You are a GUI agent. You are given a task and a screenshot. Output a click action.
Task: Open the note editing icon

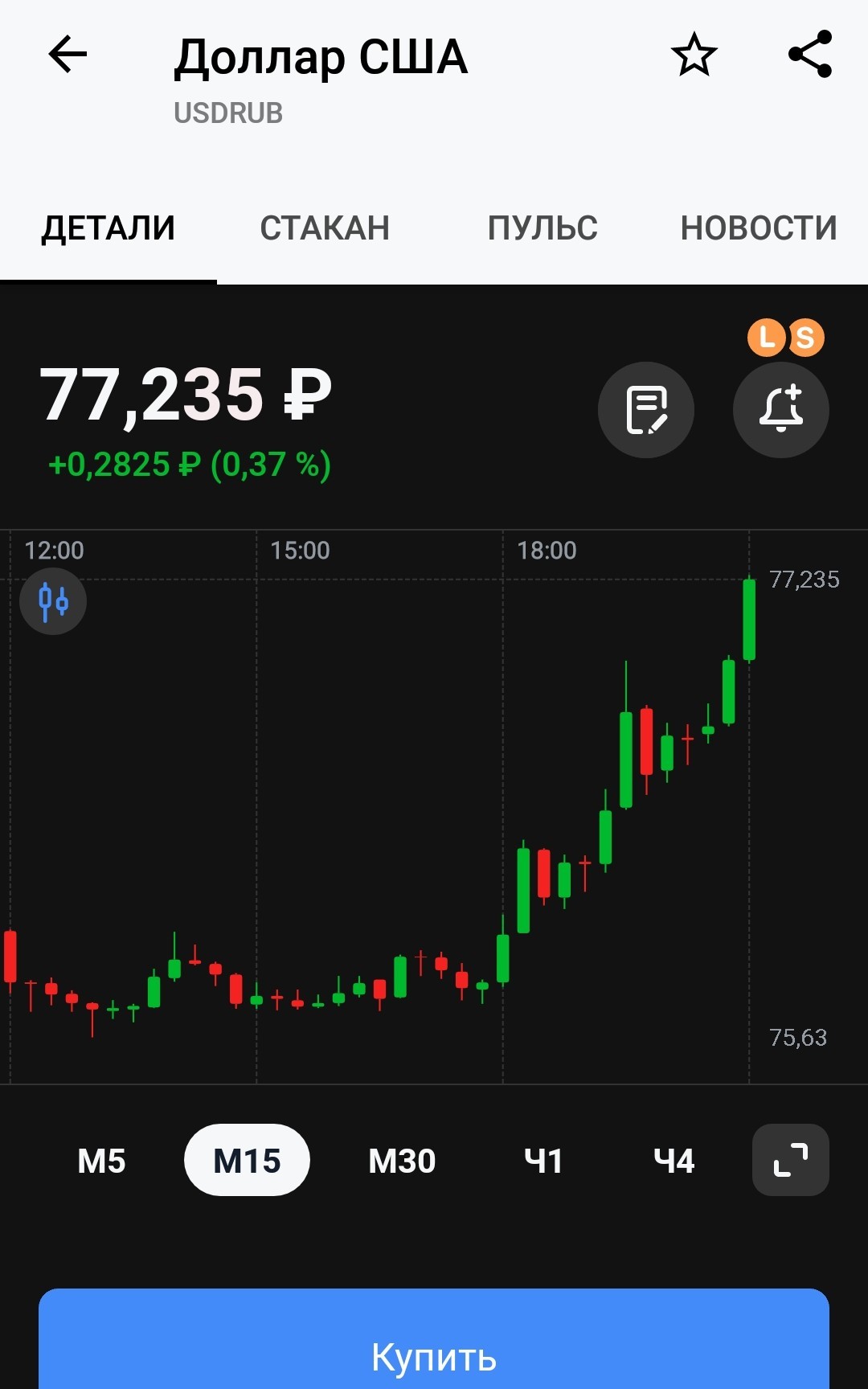646,410
